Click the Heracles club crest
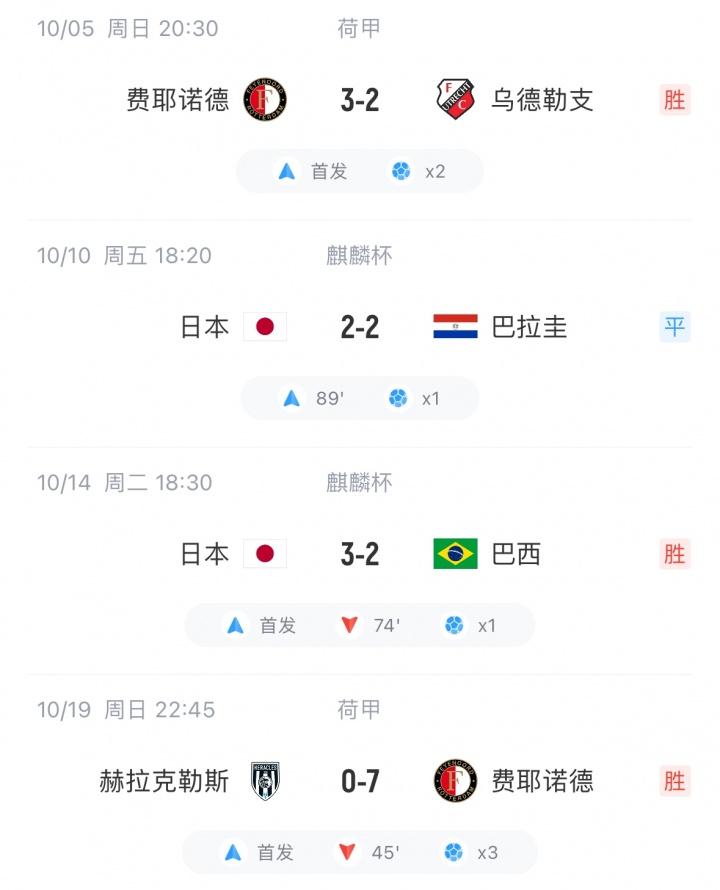Image resolution: width=720 pixels, height=890 pixels. pyautogui.click(x=266, y=781)
